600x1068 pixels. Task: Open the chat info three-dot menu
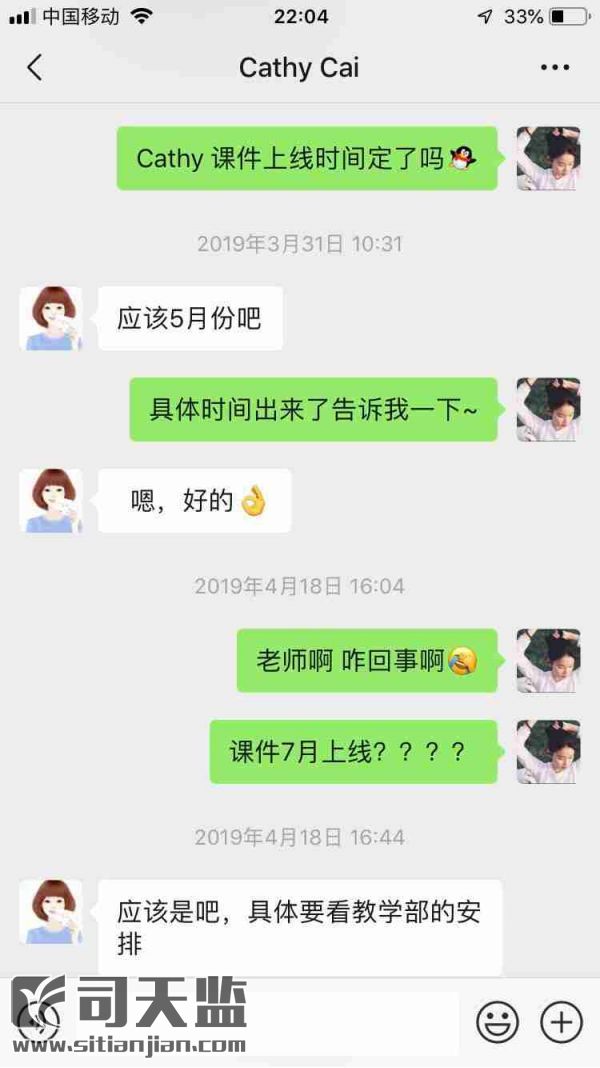tap(554, 68)
